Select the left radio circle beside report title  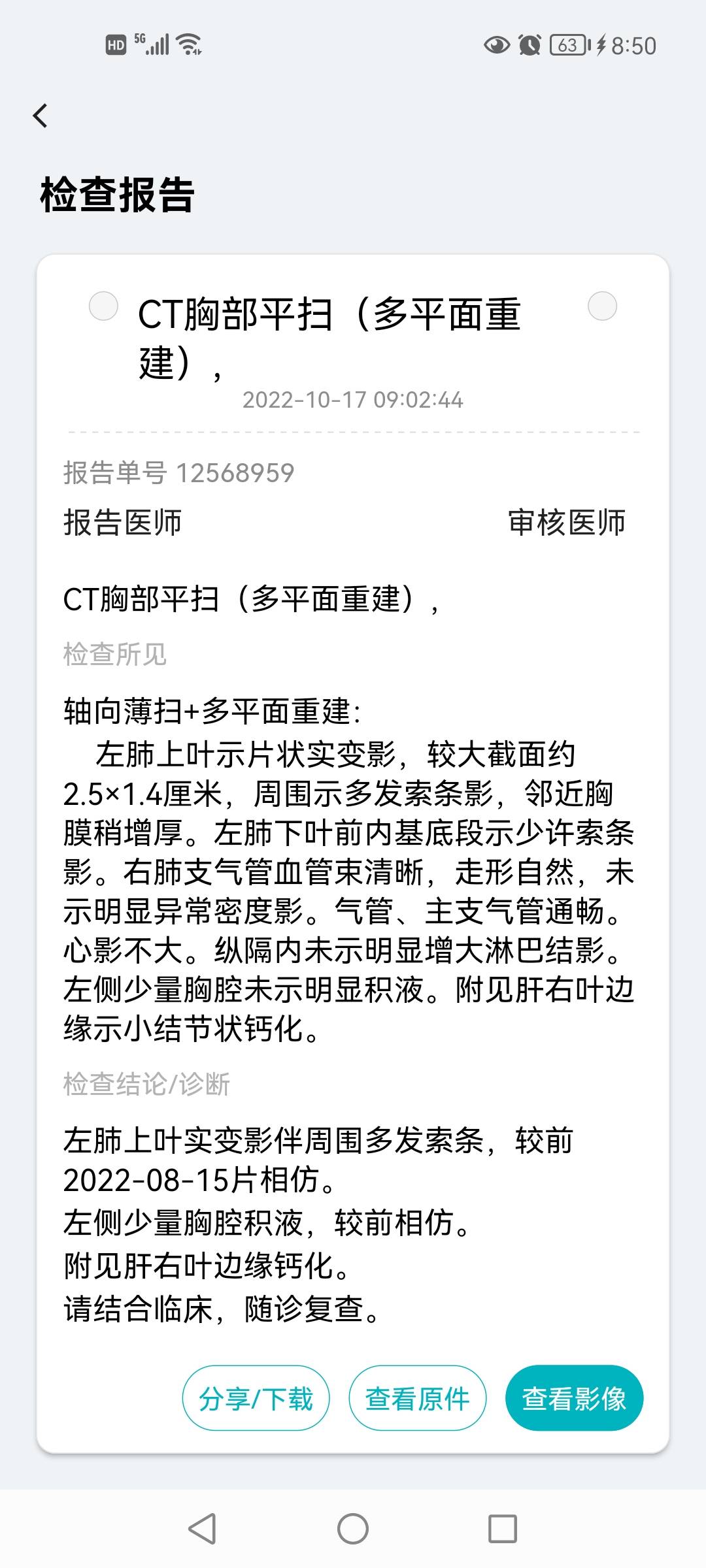(x=102, y=307)
